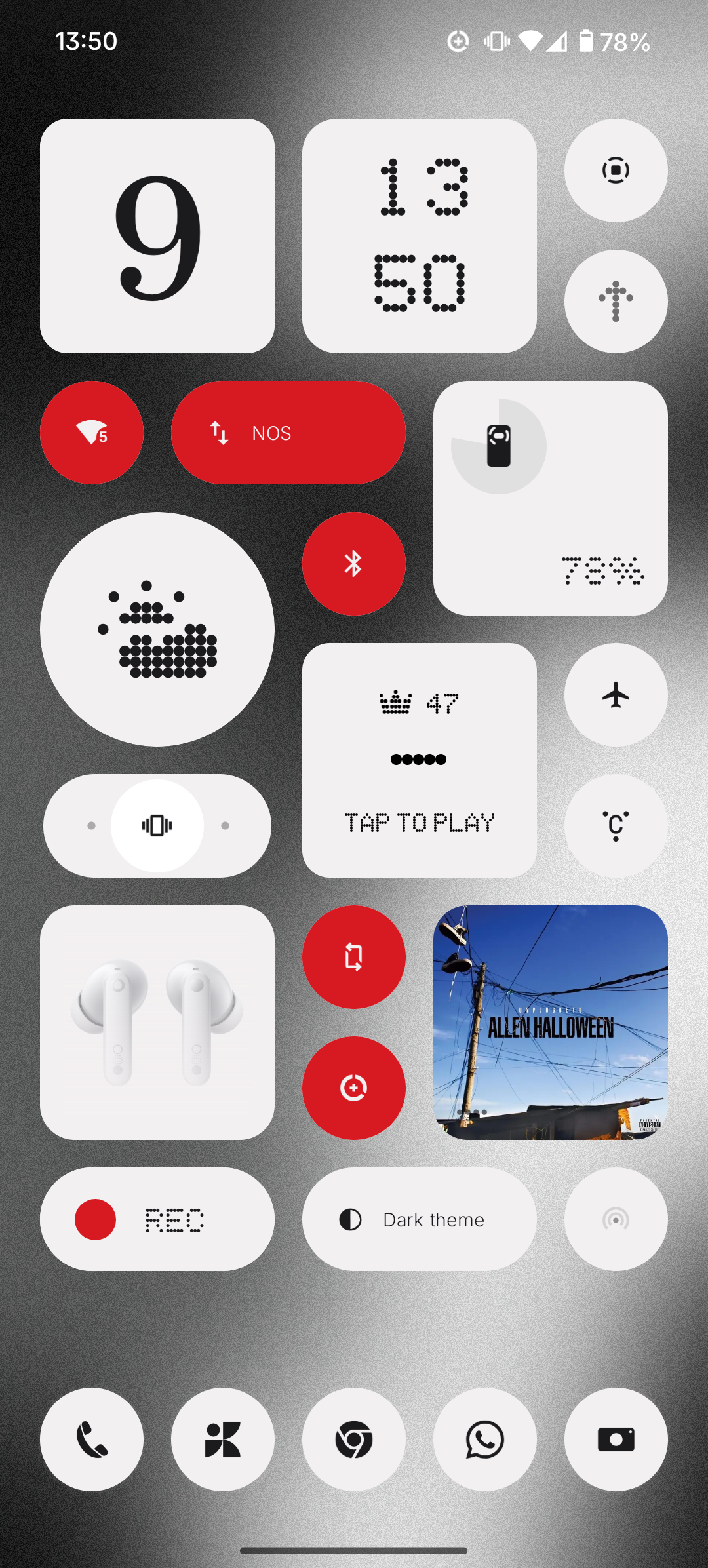Enable airplane mode

pyautogui.click(x=616, y=695)
